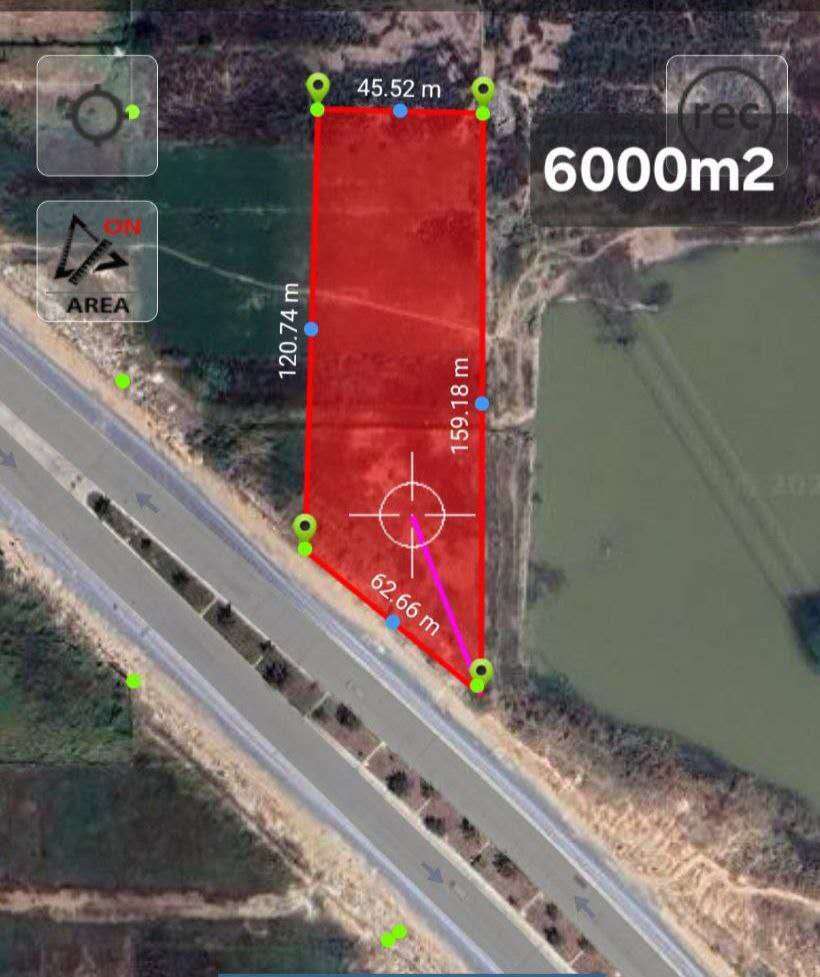Toggle the AREA measurement mode button
The height and width of the screenshot is (977, 820).
pyautogui.click(x=97, y=261)
